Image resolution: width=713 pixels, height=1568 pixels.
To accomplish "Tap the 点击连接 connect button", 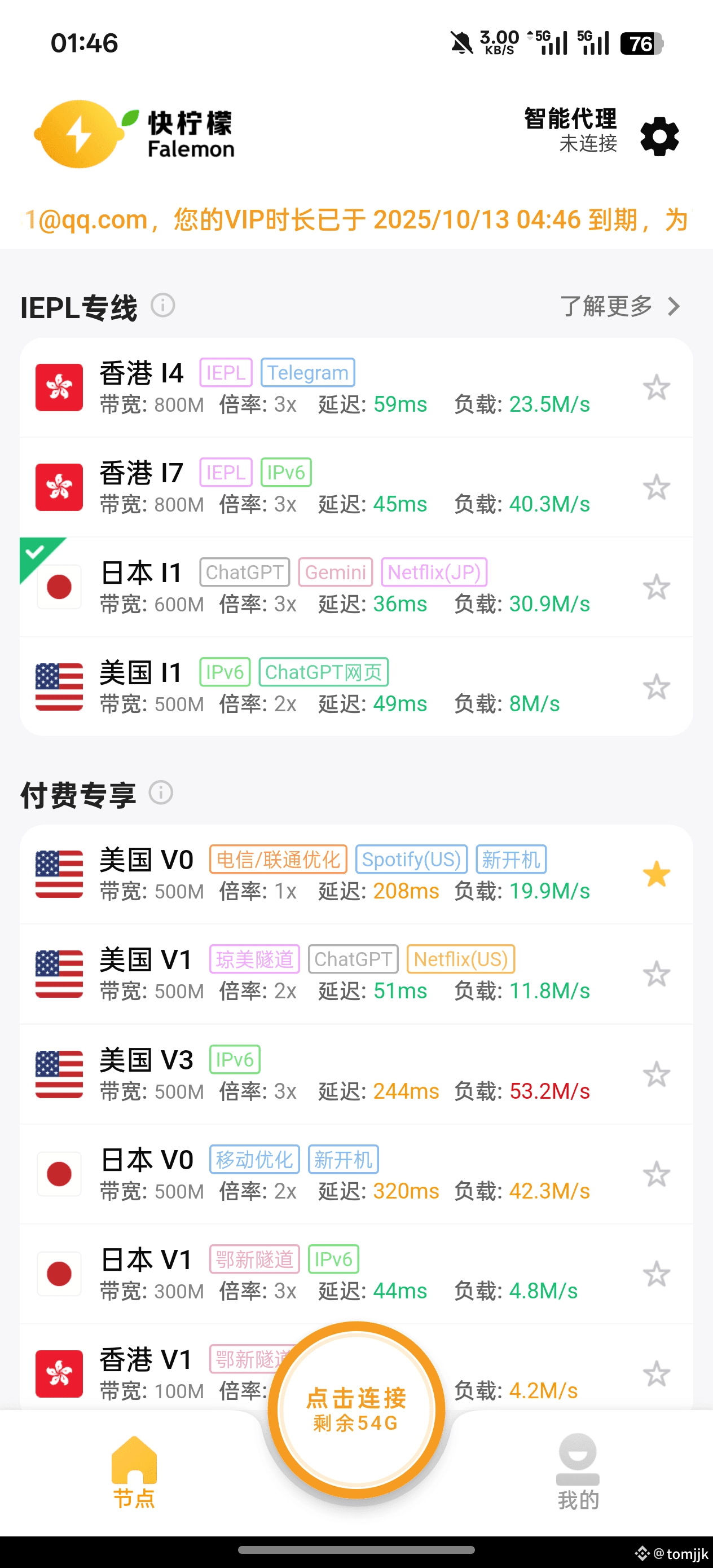I will coord(356,1410).
